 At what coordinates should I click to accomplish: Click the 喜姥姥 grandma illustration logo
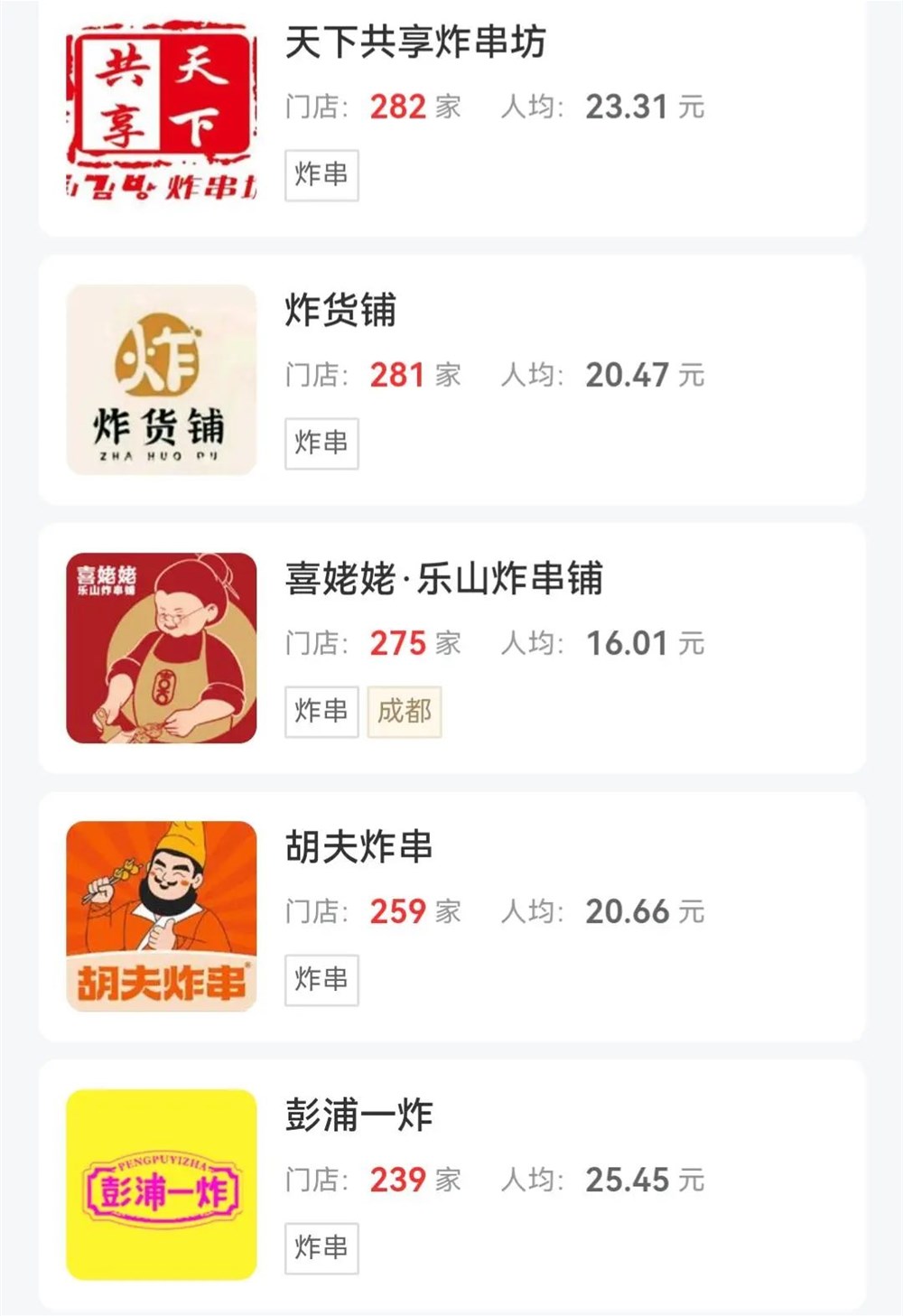click(x=161, y=643)
